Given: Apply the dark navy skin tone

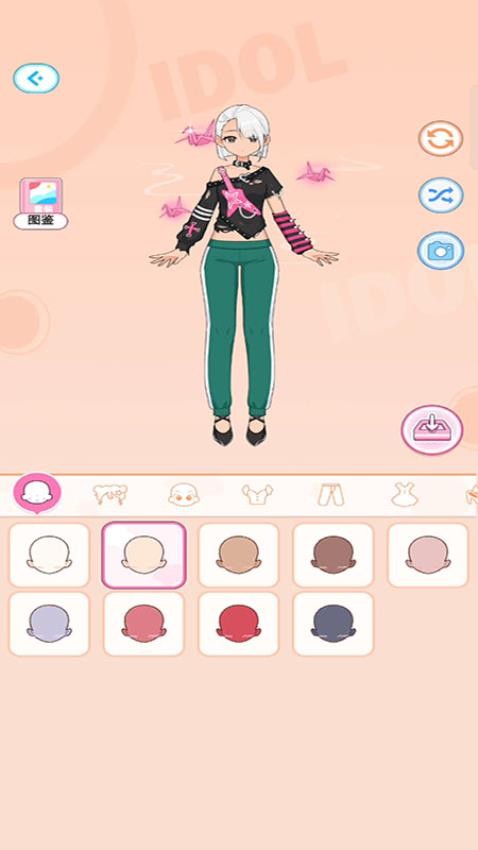Looking at the screenshot, I should point(333,624).
